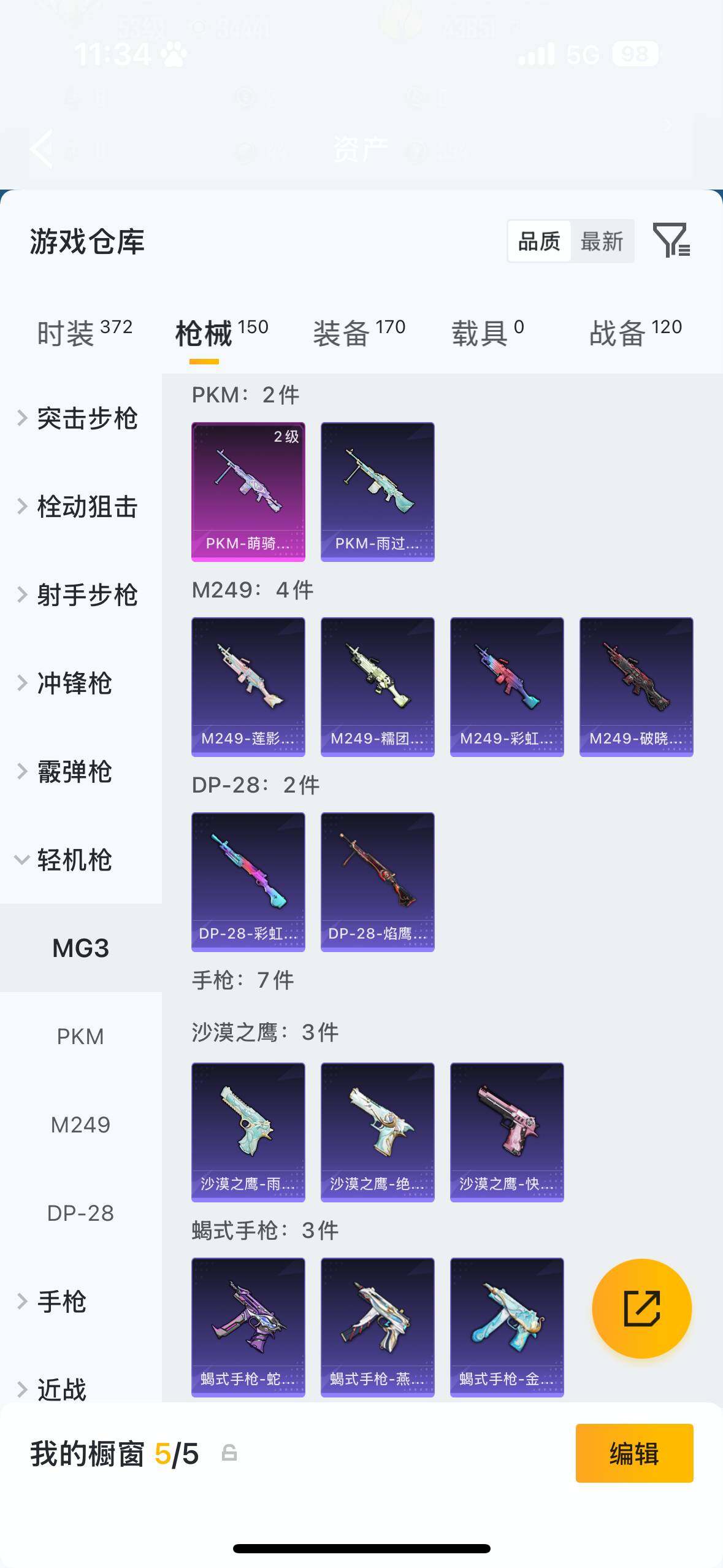Switch to the 时装 tab
The height and width of the screenshot is (1568, 723).
[x=84, y=333]
